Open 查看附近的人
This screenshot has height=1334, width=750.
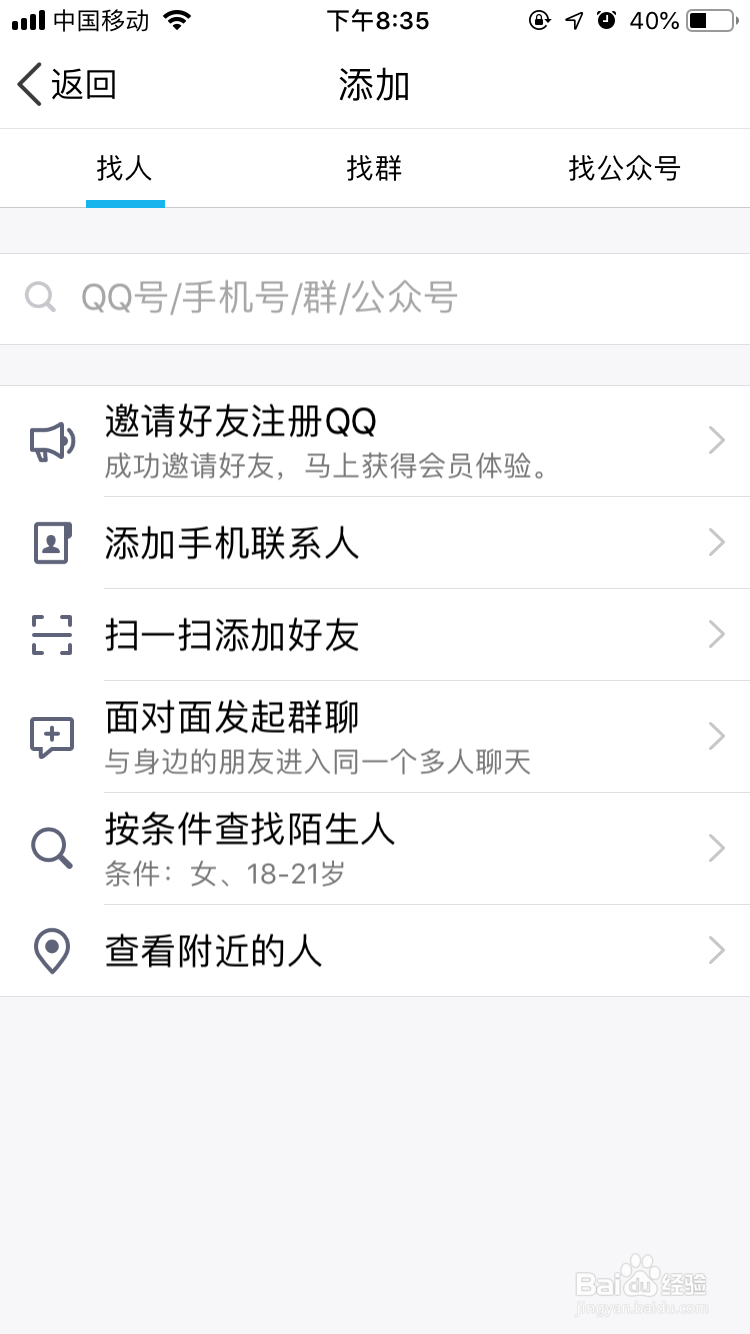point(375,951)
